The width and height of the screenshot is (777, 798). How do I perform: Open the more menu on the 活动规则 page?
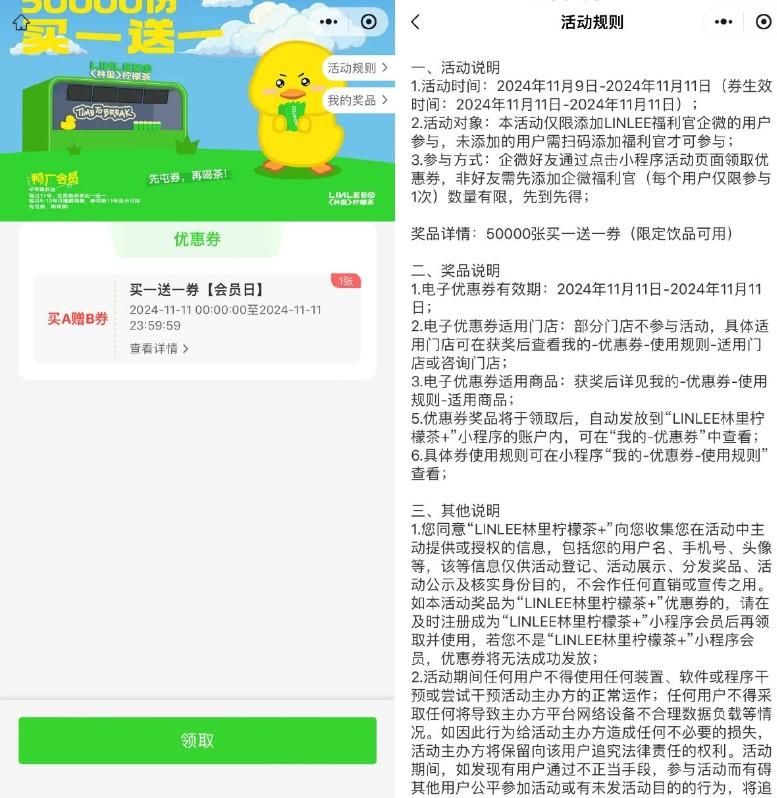pos(724,22)
